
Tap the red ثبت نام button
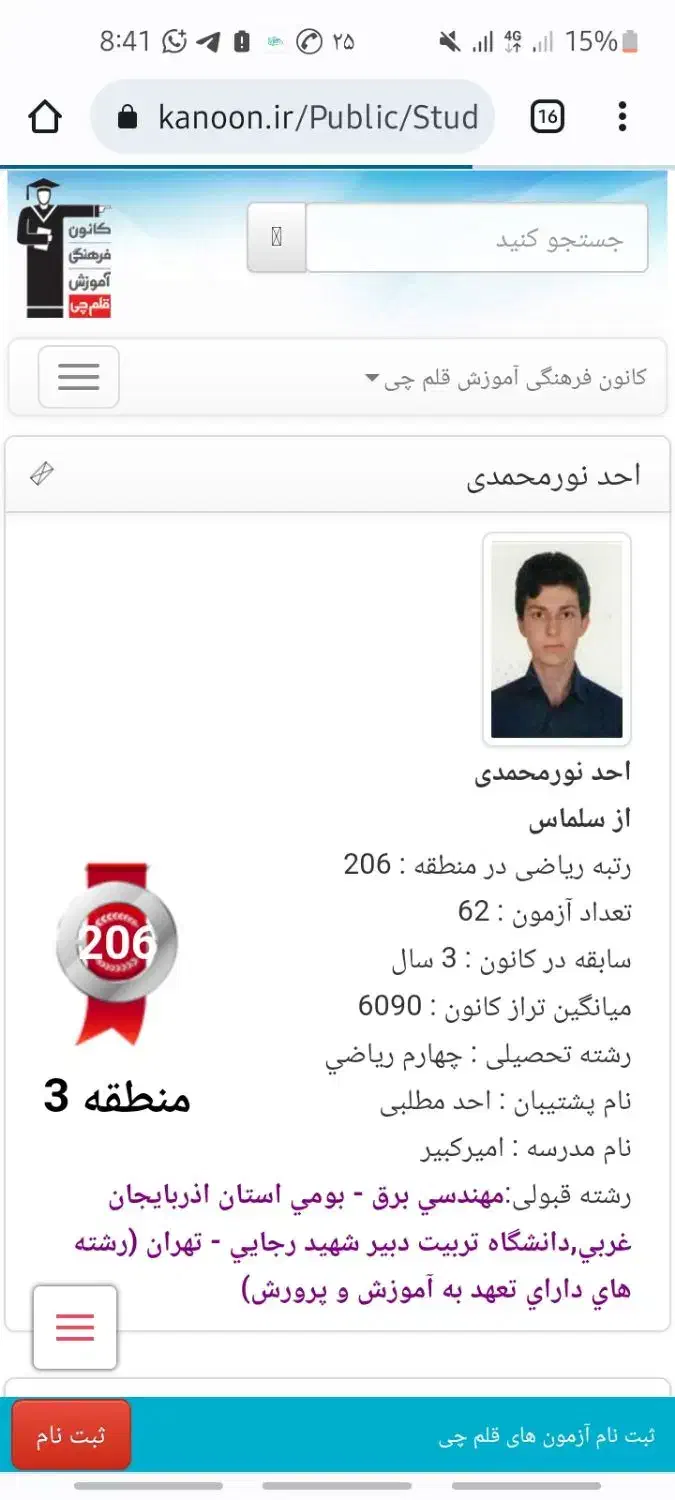(x=71, y=1436)
